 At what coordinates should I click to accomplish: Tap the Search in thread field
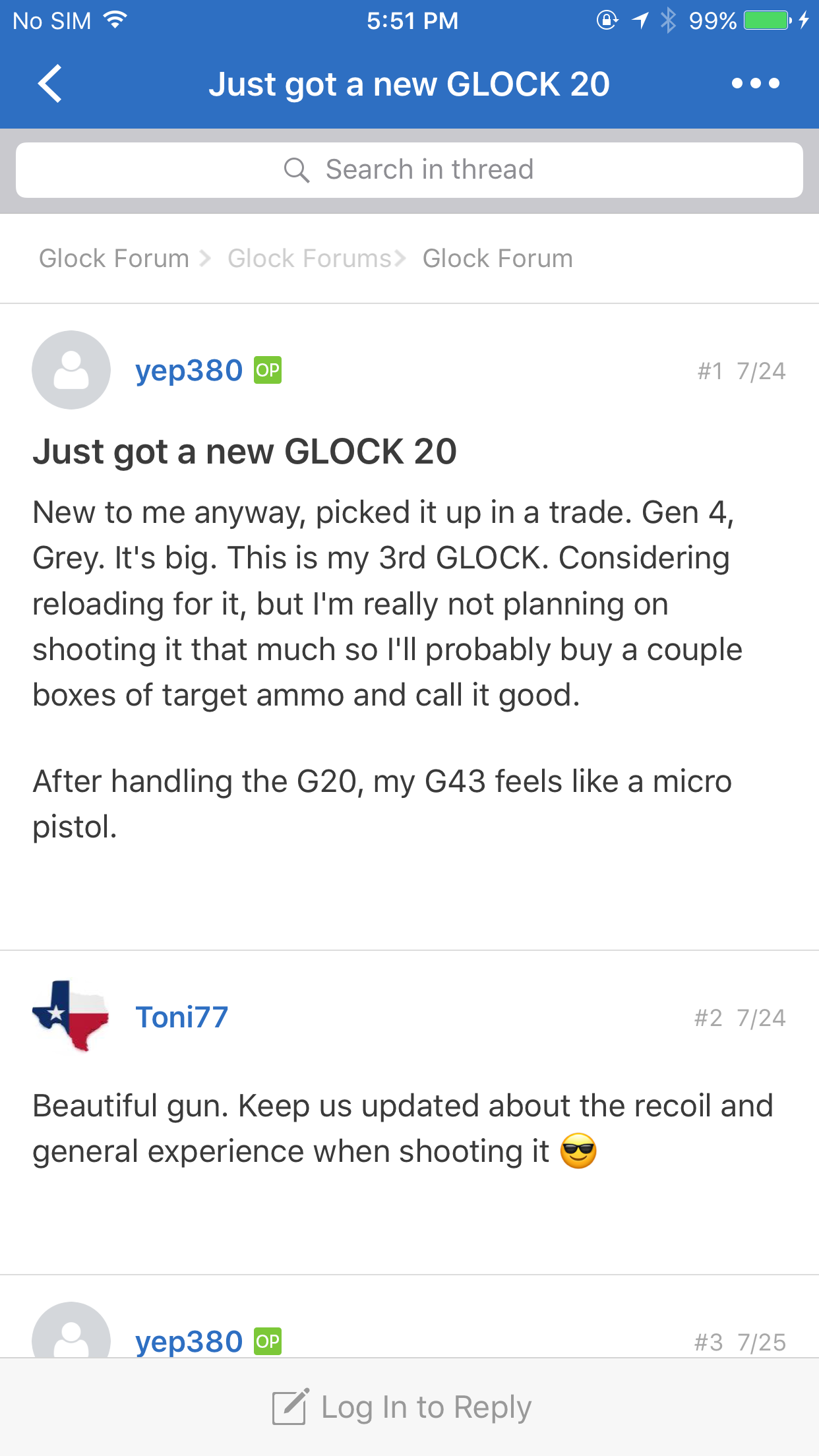coord(409,169)
